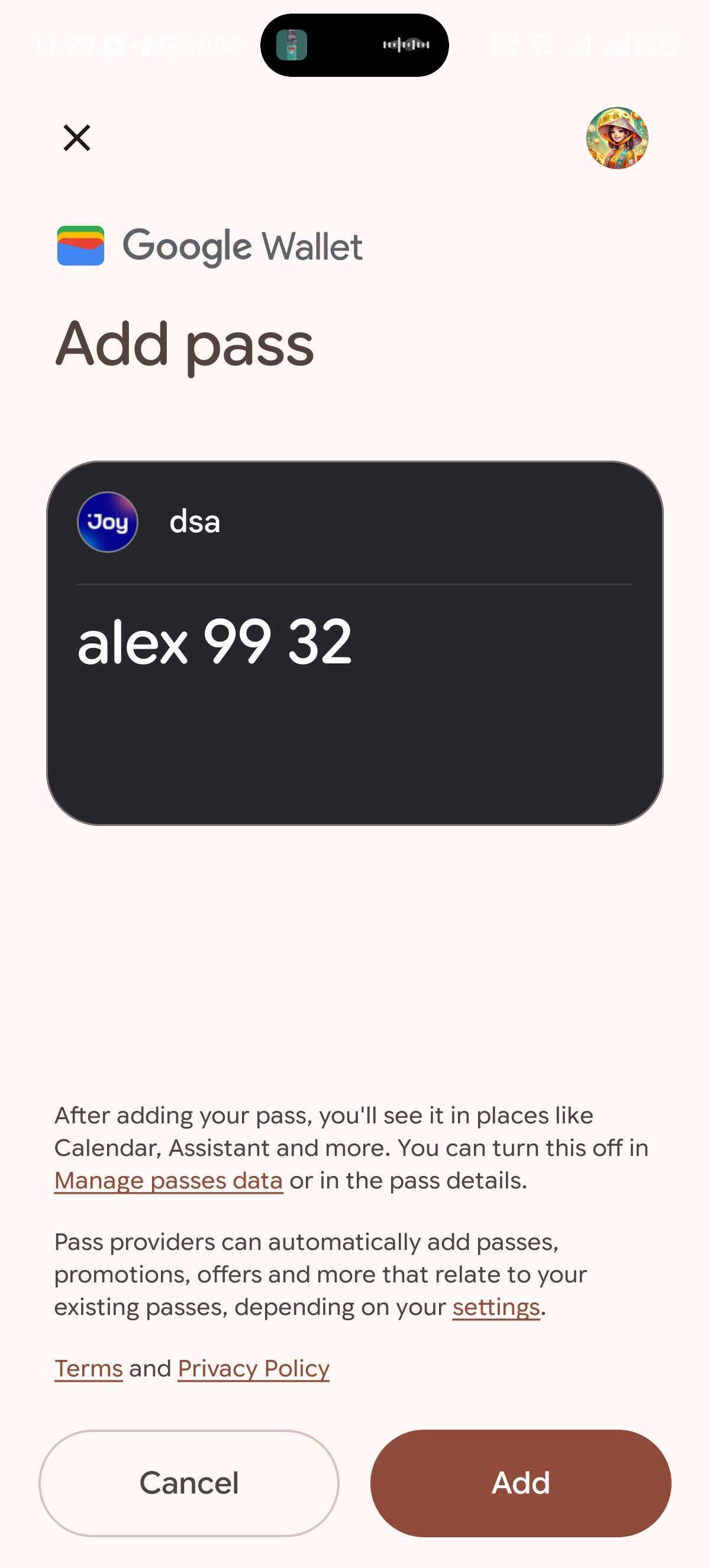
Task: Open the Privacy Policy link
Action: point(253,1368)
